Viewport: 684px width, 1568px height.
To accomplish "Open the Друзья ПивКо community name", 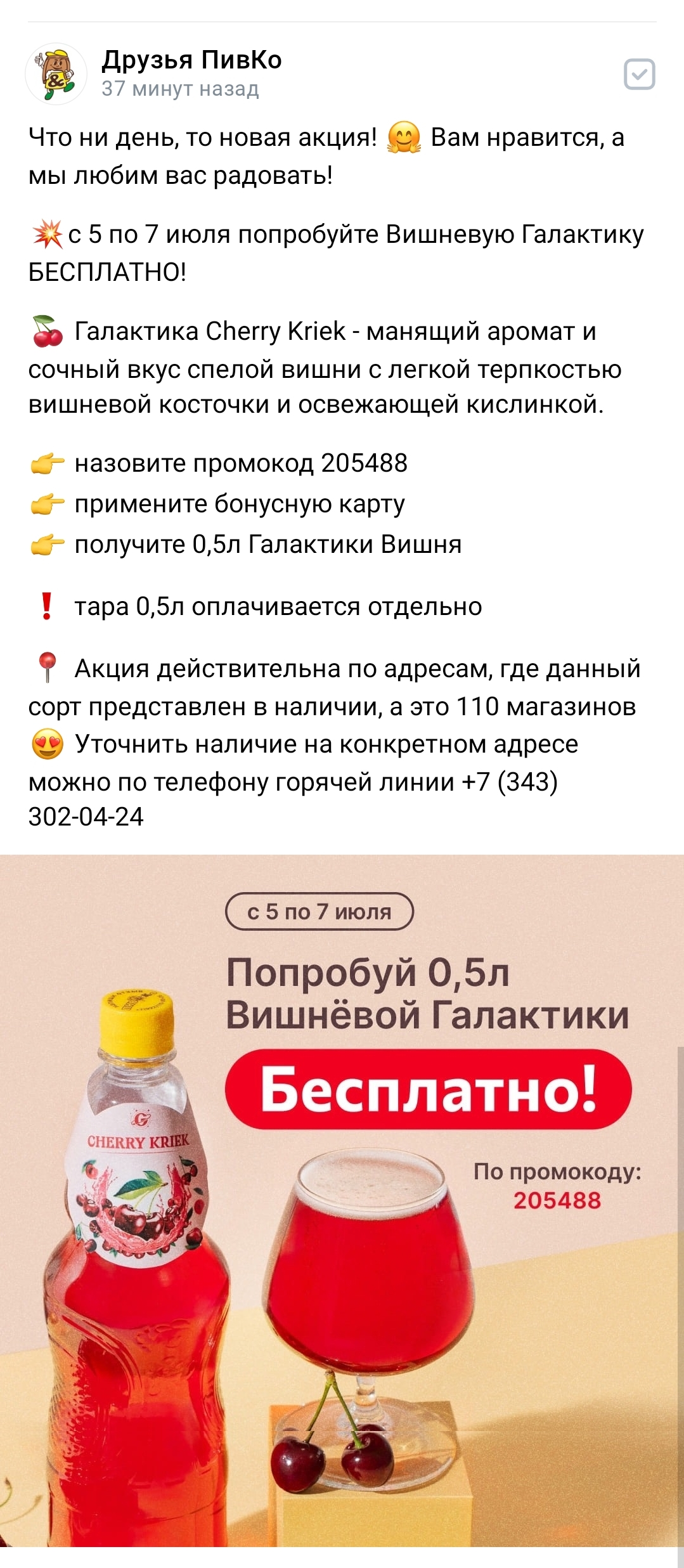I will pos(191,60).
